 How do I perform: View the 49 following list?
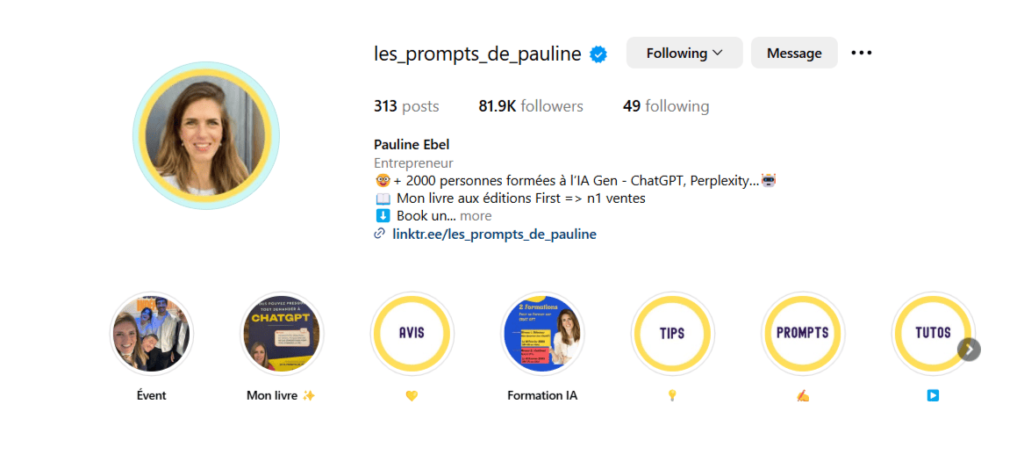click(665, 106)
